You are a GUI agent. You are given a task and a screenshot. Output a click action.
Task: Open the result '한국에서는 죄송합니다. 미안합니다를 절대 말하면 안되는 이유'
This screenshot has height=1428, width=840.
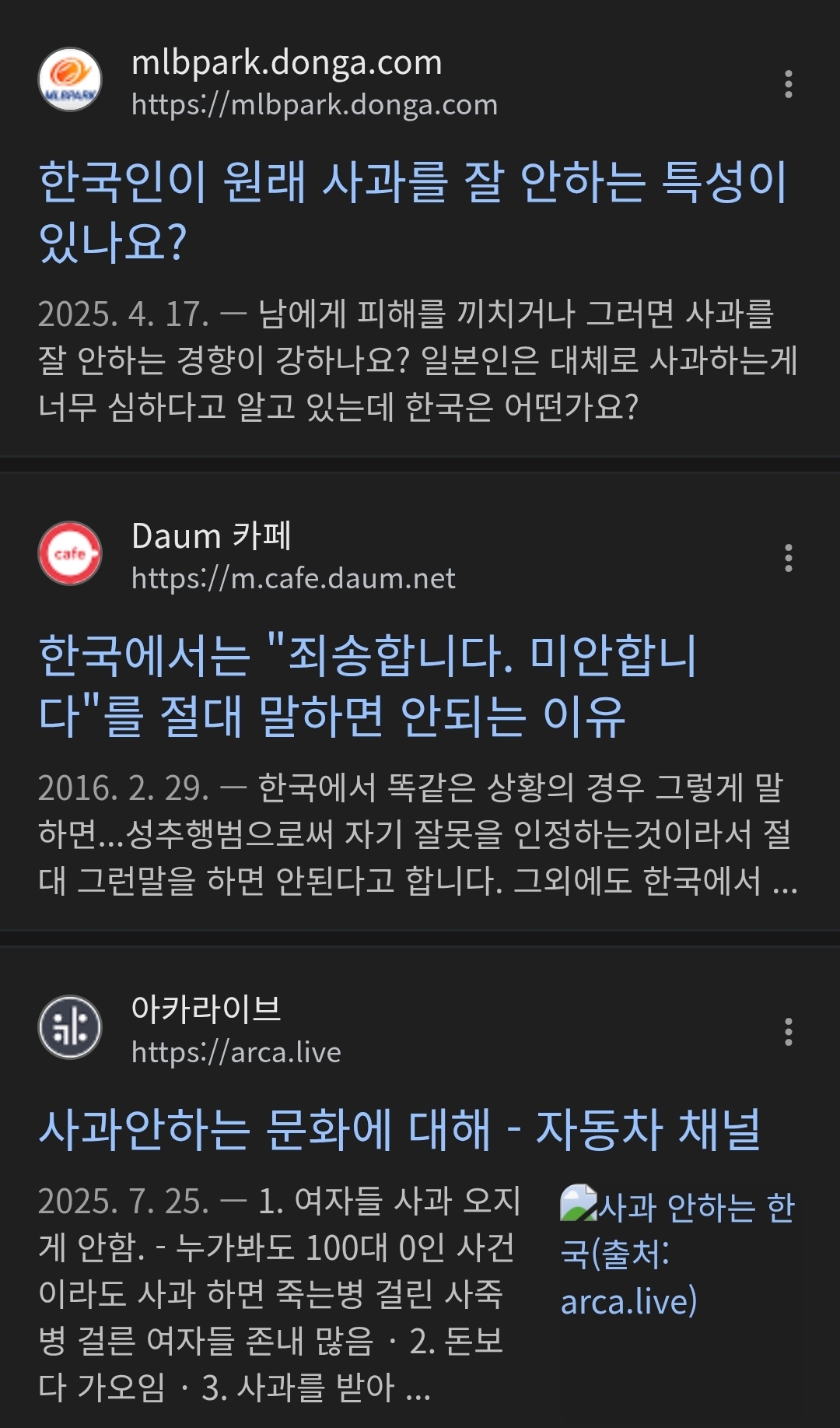pyautogui.click(x=369, y=685)
